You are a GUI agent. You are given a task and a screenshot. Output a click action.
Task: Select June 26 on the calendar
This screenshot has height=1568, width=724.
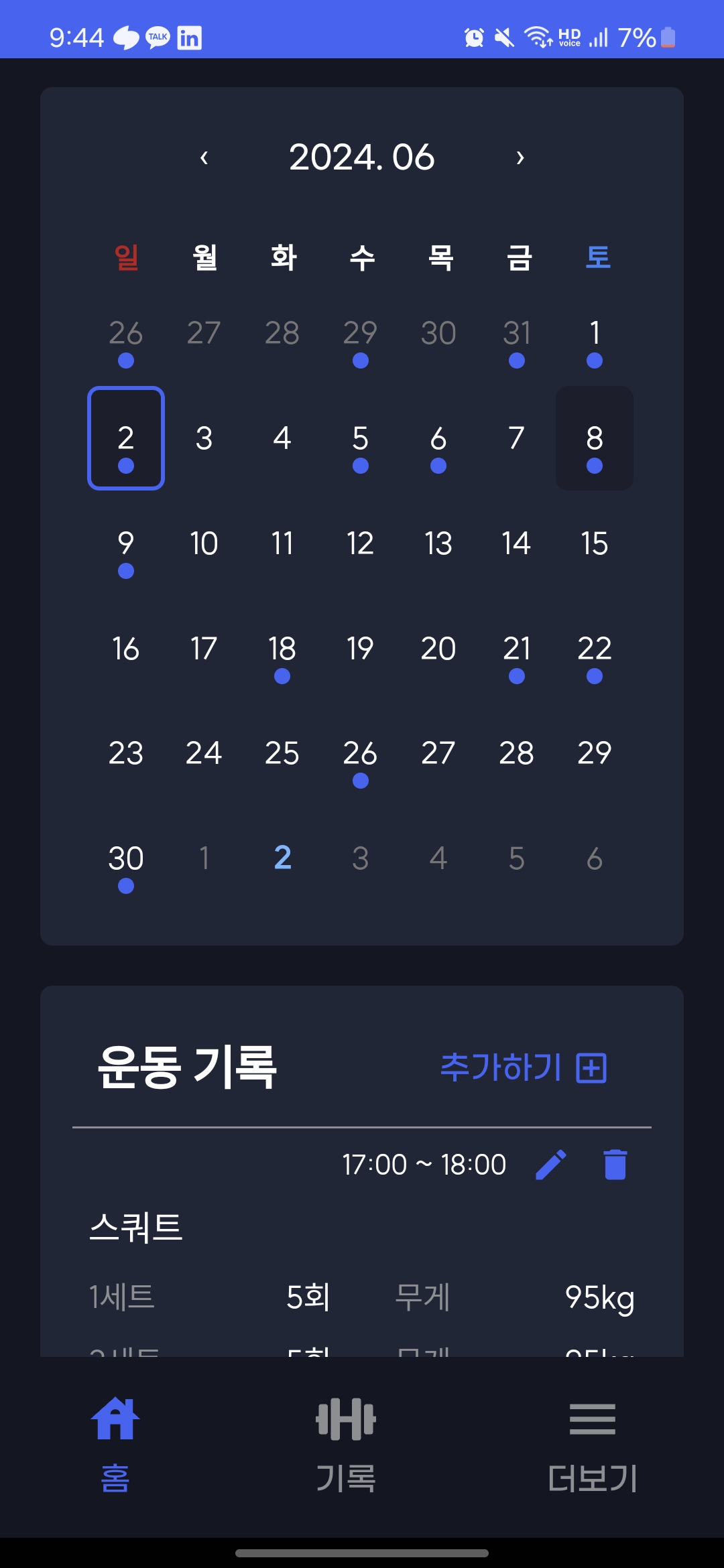(360, 754)
